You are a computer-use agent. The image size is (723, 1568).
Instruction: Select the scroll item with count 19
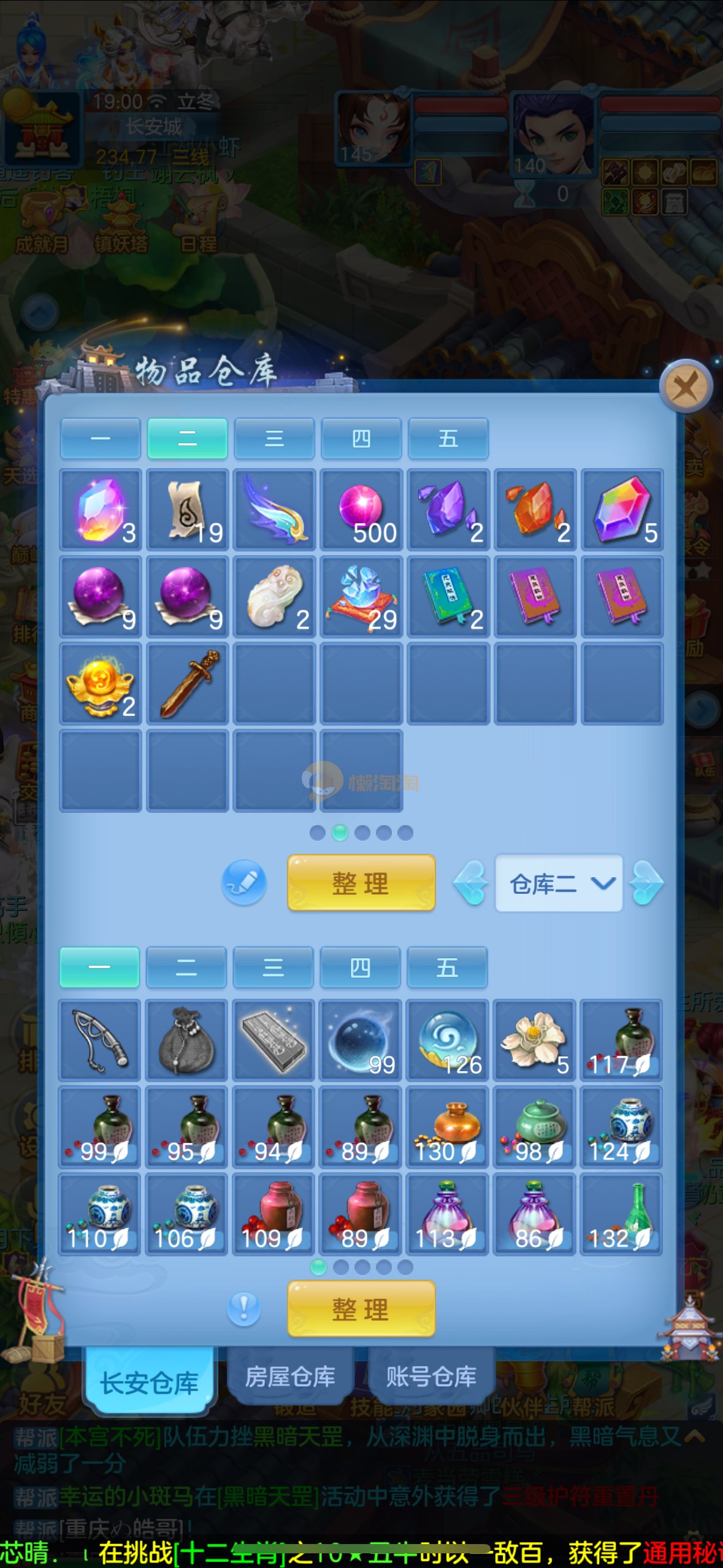click(x=188, y=509)
